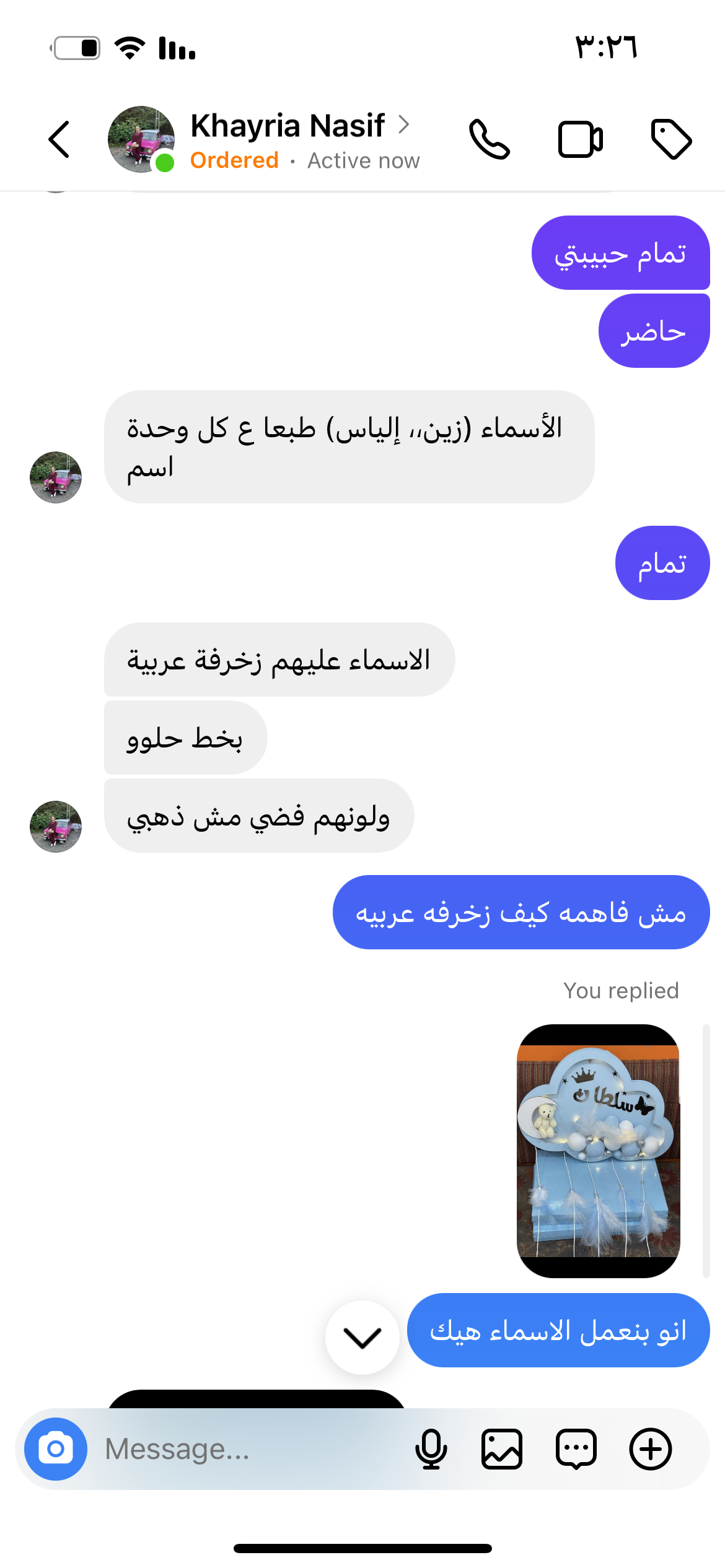The height and width of the screenshot is (1568, 725).
Task: Pick a photo from the gallery
Action: 502,1449
